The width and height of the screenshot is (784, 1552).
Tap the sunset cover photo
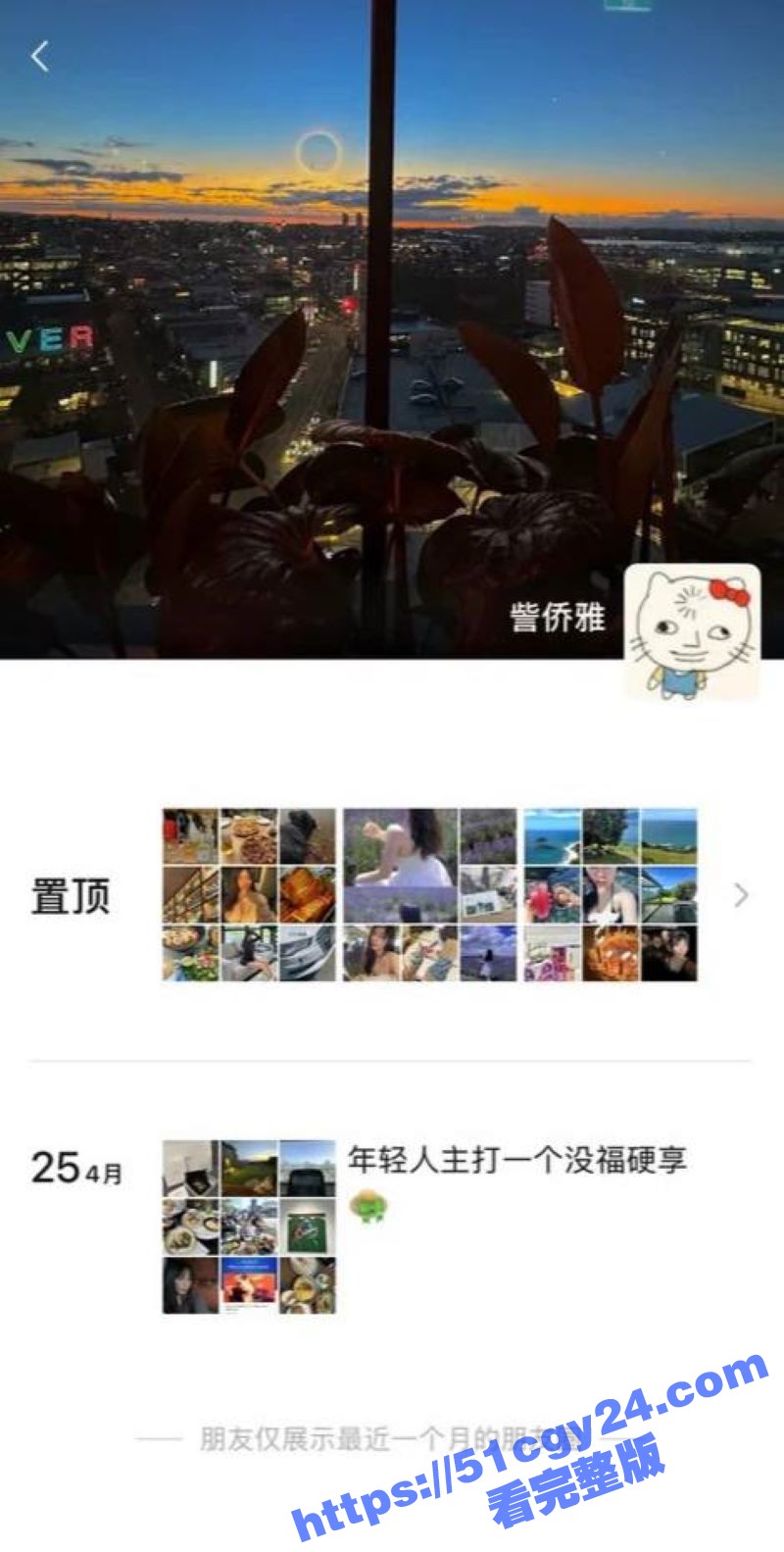coord(392,294)
